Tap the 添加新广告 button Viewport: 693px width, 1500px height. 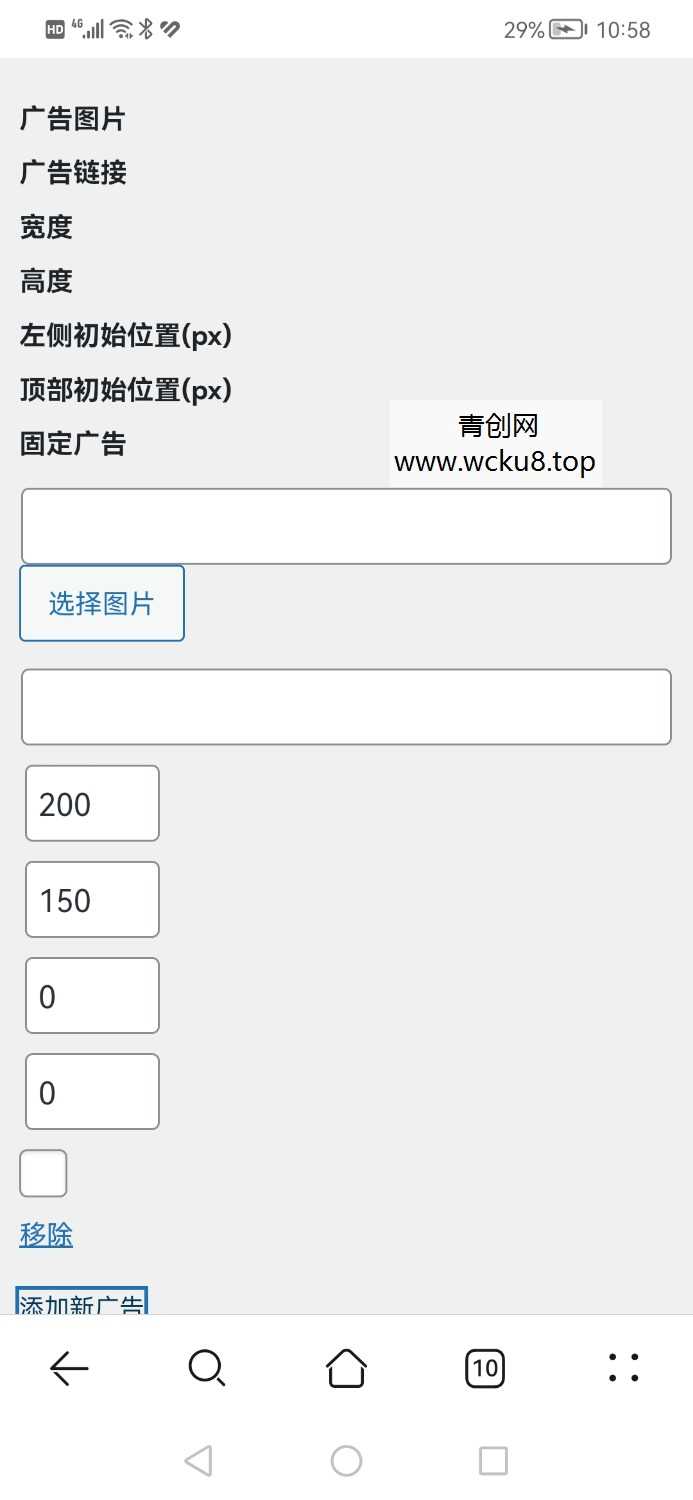pos(82,1303)
